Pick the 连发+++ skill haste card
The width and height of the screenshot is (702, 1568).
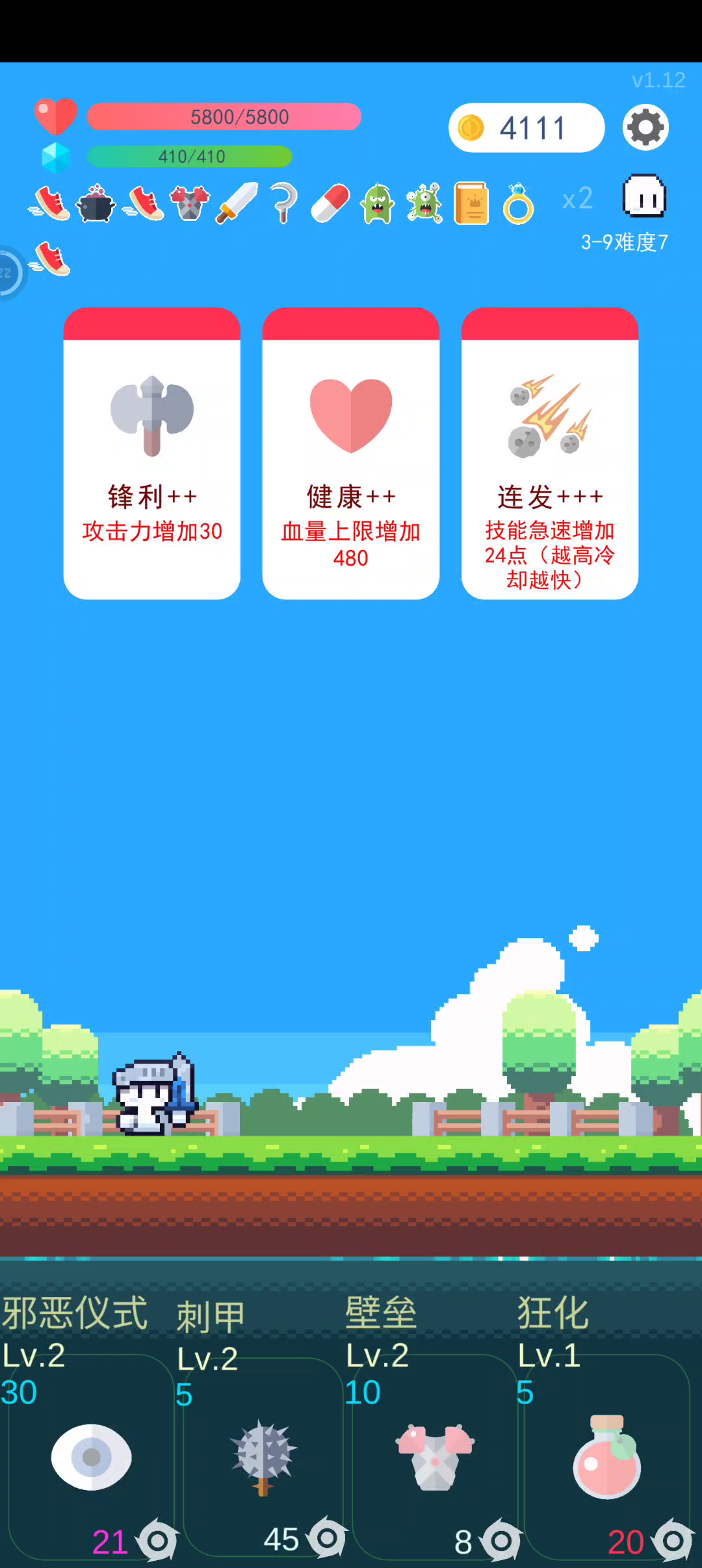click(549, 453)
